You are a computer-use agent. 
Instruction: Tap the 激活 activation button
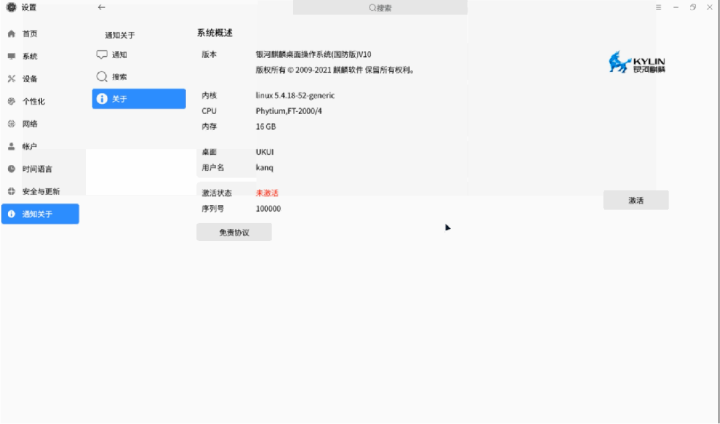635,200
